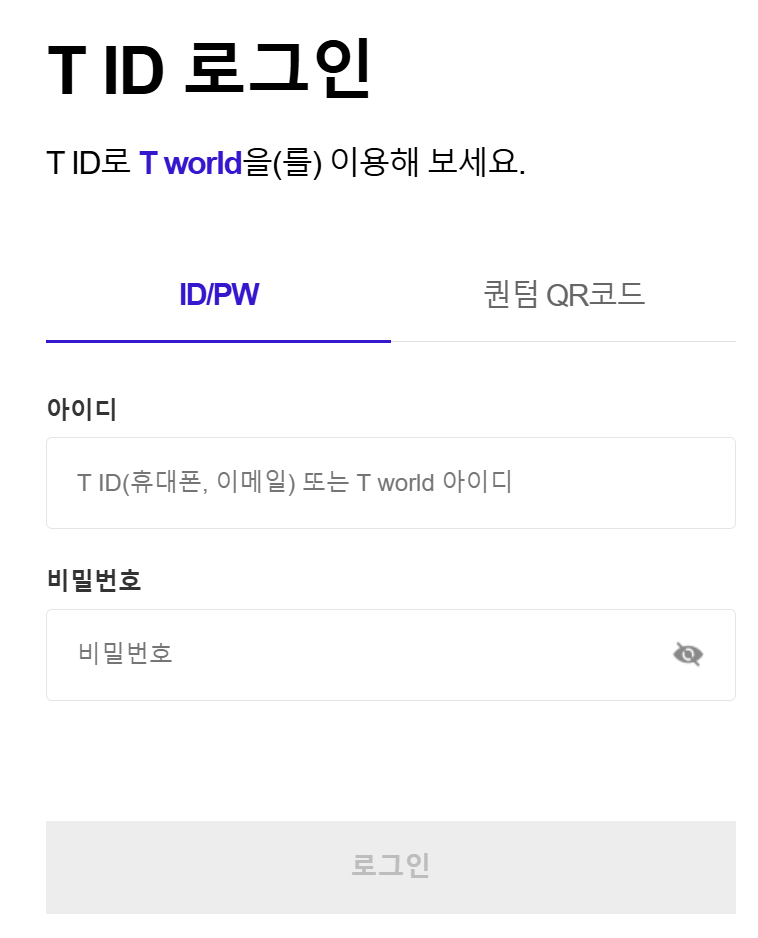Open T world from the description text

[191, 163]
